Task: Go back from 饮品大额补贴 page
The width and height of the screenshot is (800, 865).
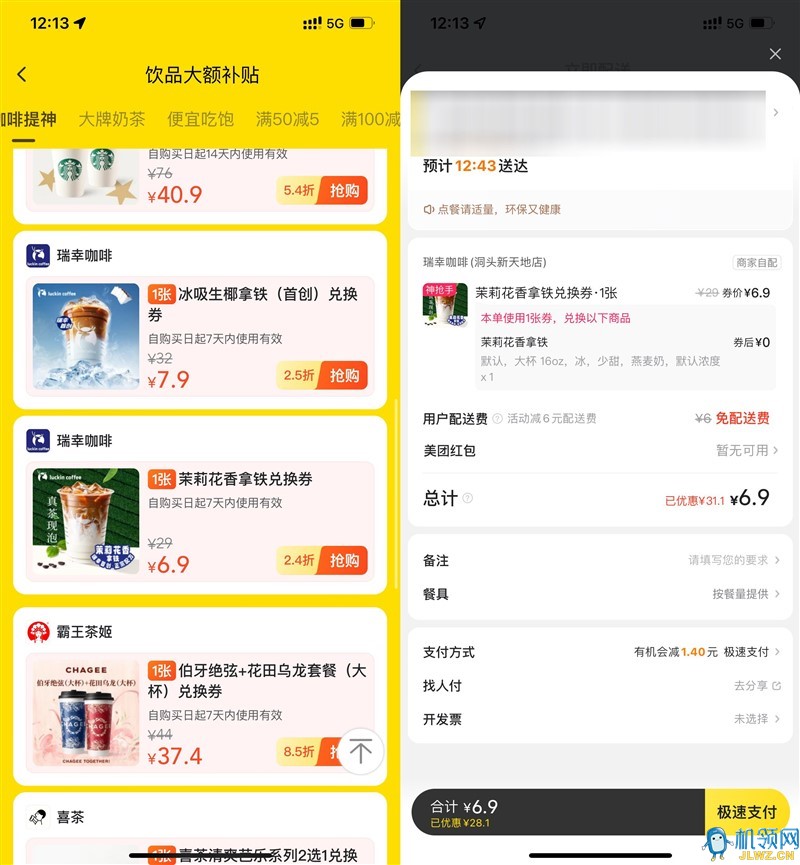Action: 22,75
